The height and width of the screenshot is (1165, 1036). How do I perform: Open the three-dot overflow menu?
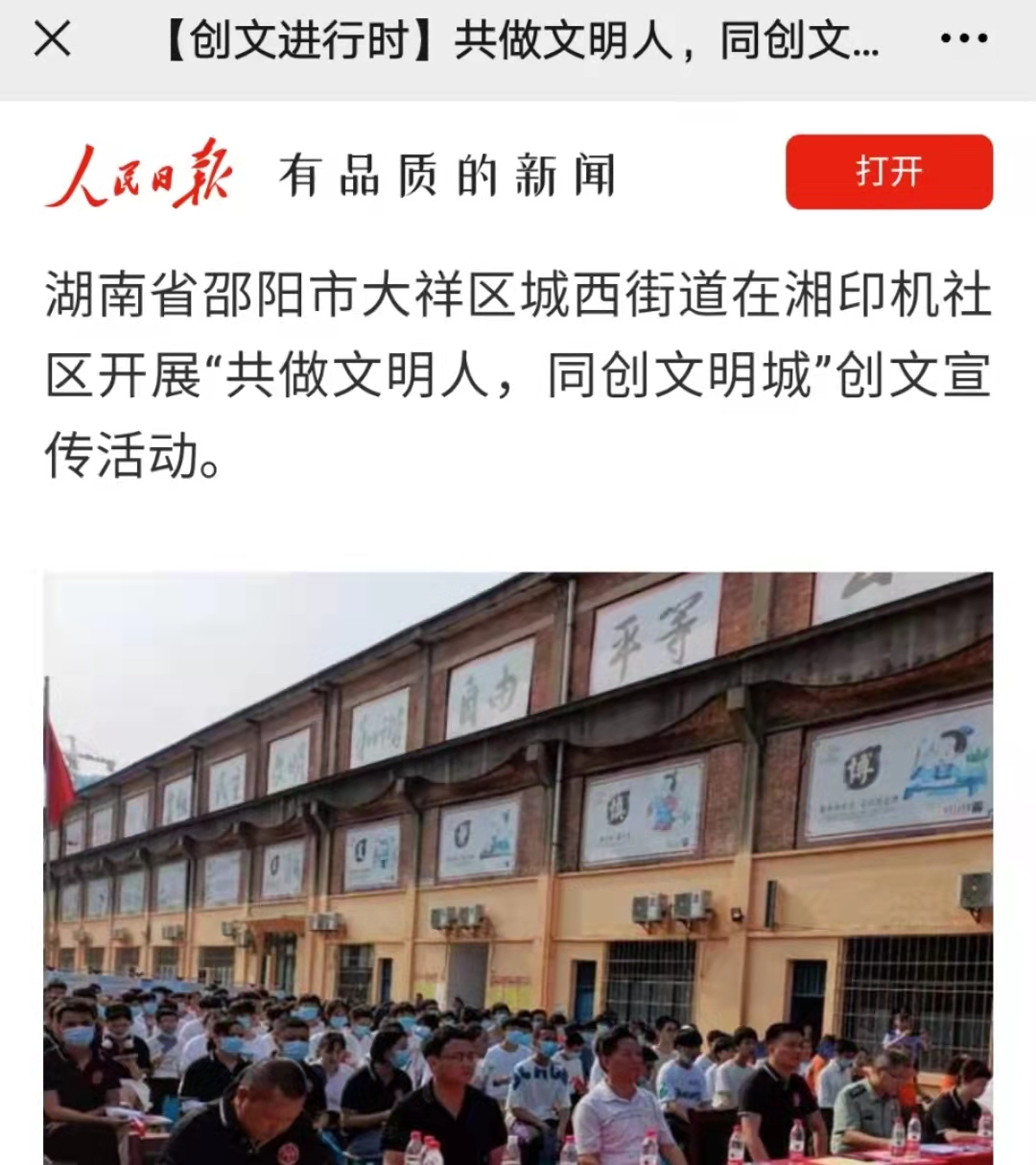pos(963,40)
